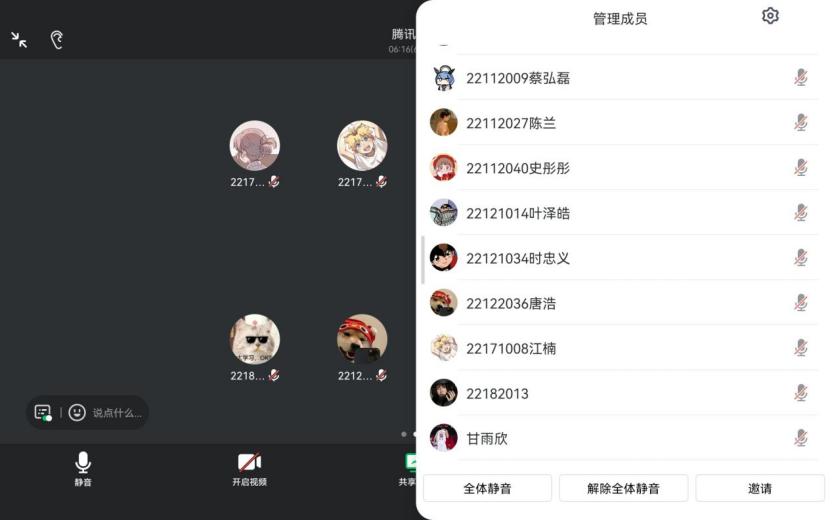Tap 说点什么 chat input field
832x520 pixels.
(117, 412)
